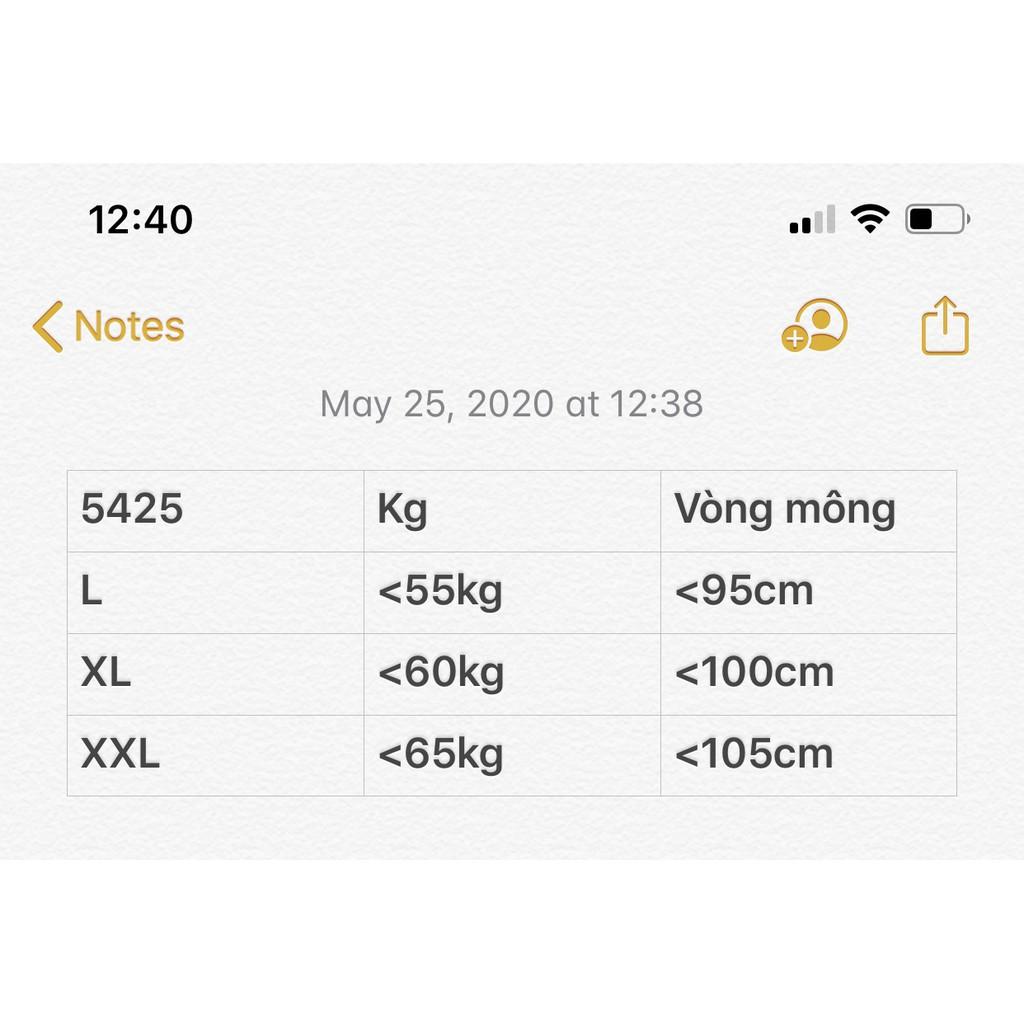Share this note
The width and height of the screenshot is (1024, 1024).
944,326
